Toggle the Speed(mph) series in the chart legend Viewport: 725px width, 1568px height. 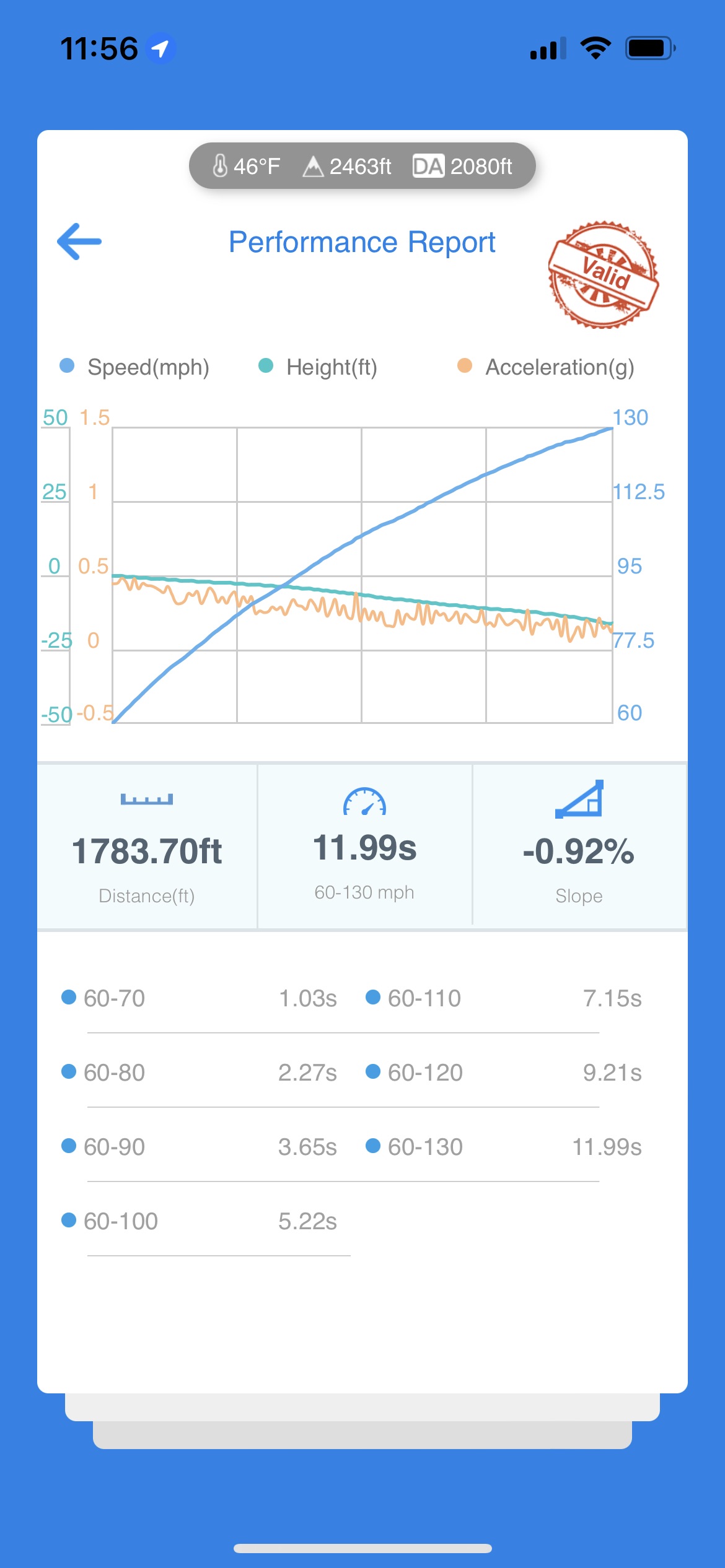[x=135, y=367]
